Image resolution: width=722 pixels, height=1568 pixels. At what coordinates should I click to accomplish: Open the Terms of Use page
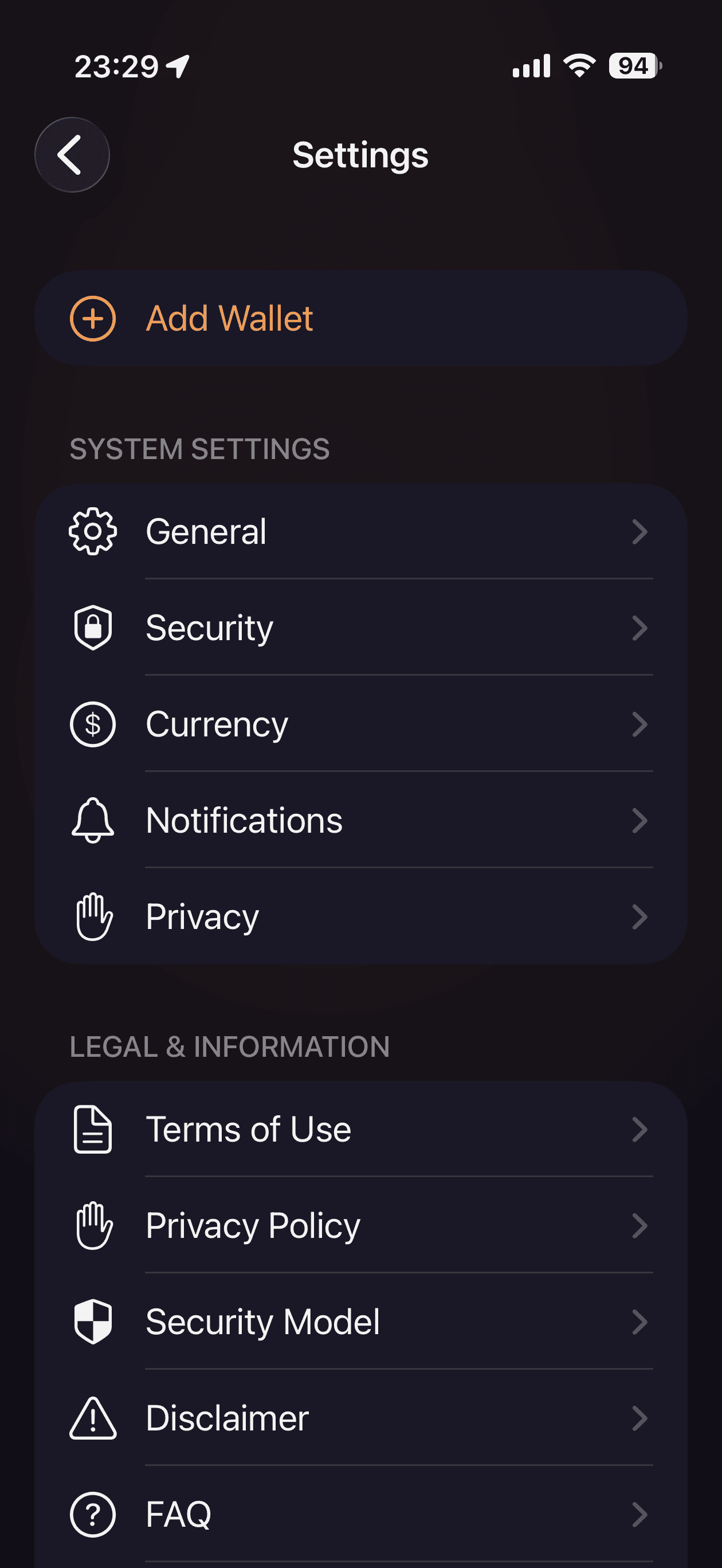(x=361, y=1129)
